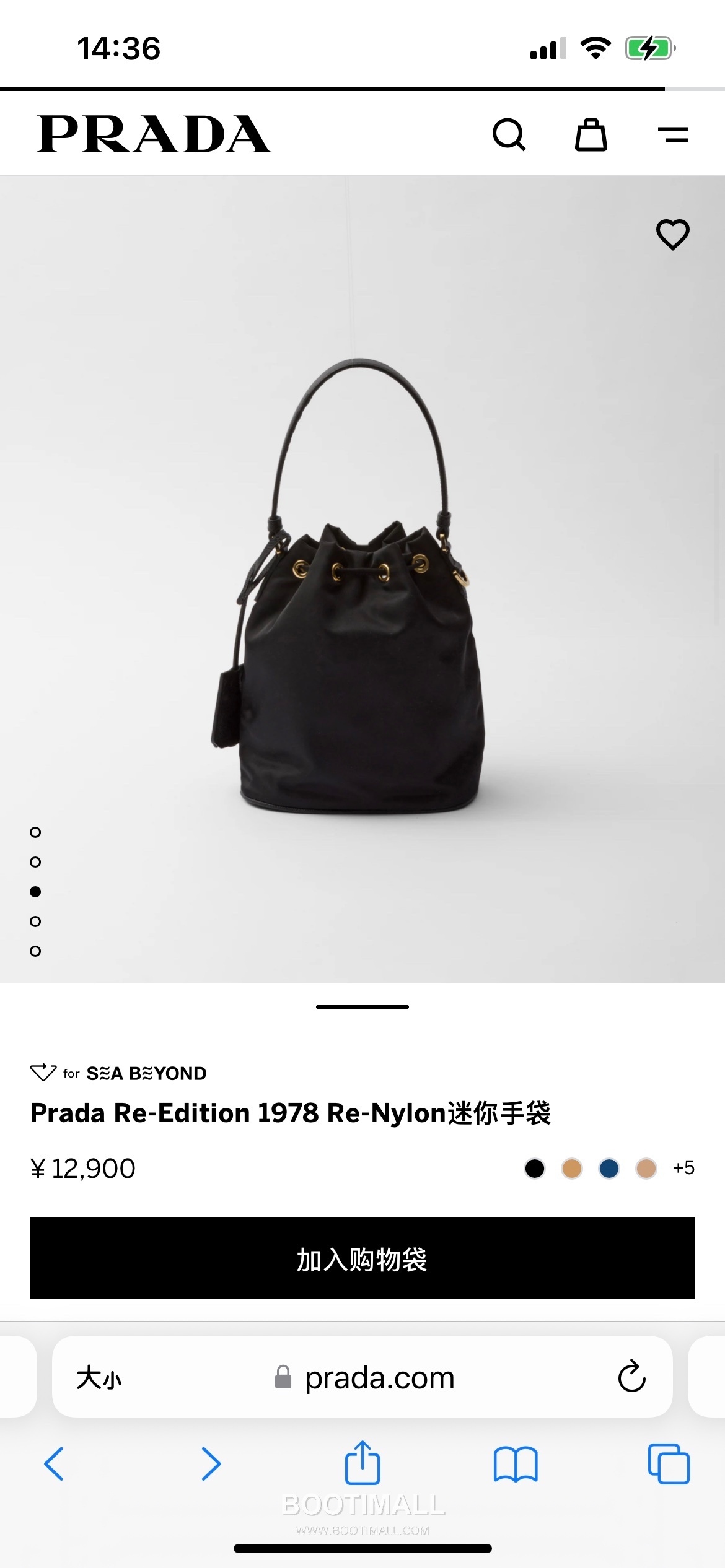Add the bag to wishlist via heart icon
Screen dimensions: 725x1568
point(674,234)
